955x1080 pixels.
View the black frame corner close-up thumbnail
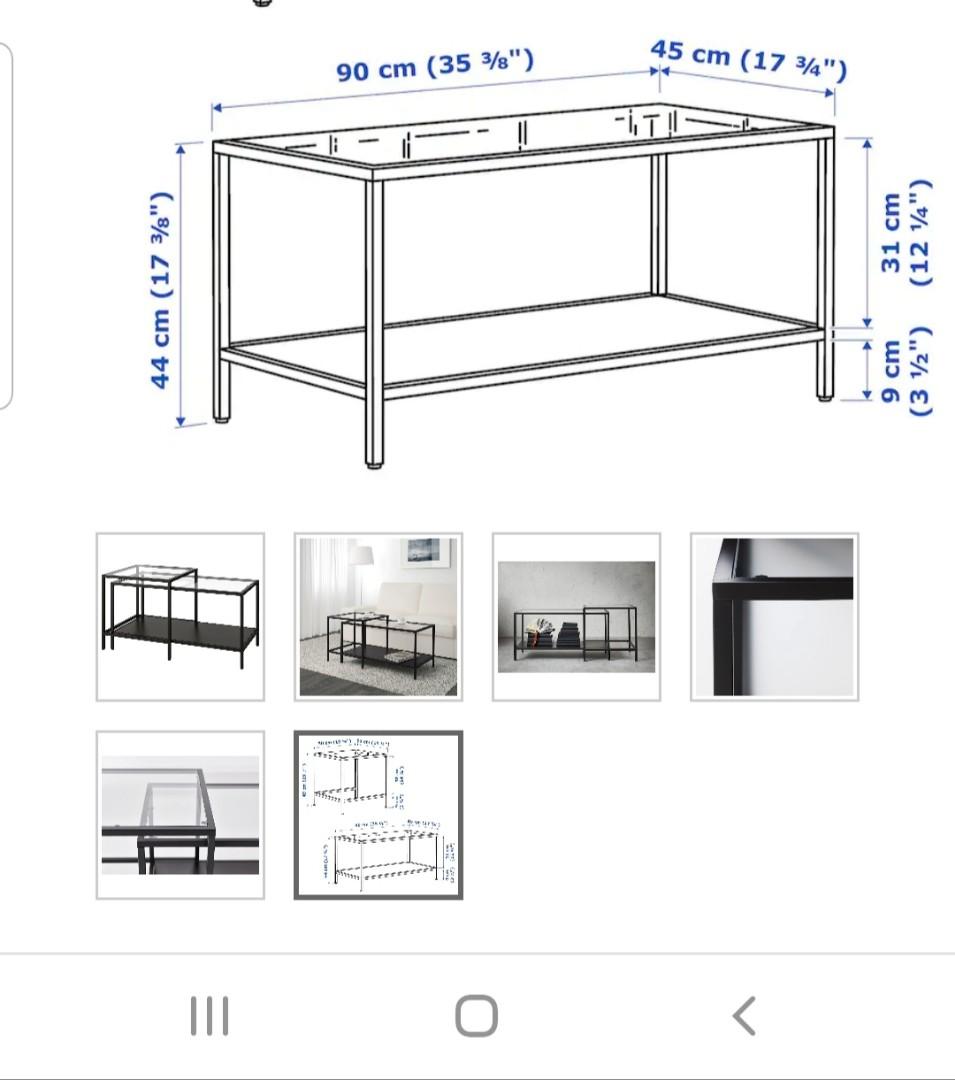pos(775,614)
